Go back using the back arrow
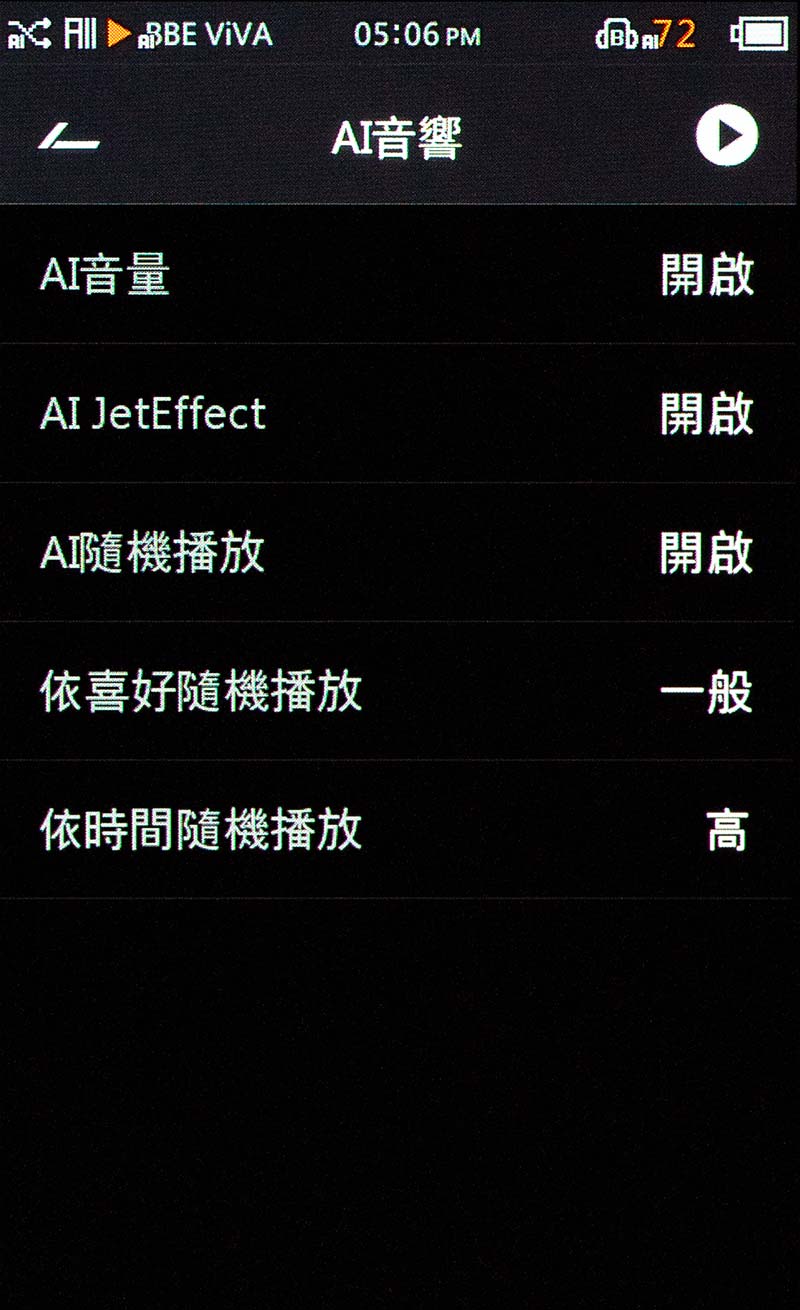 (x=69, y=137)
